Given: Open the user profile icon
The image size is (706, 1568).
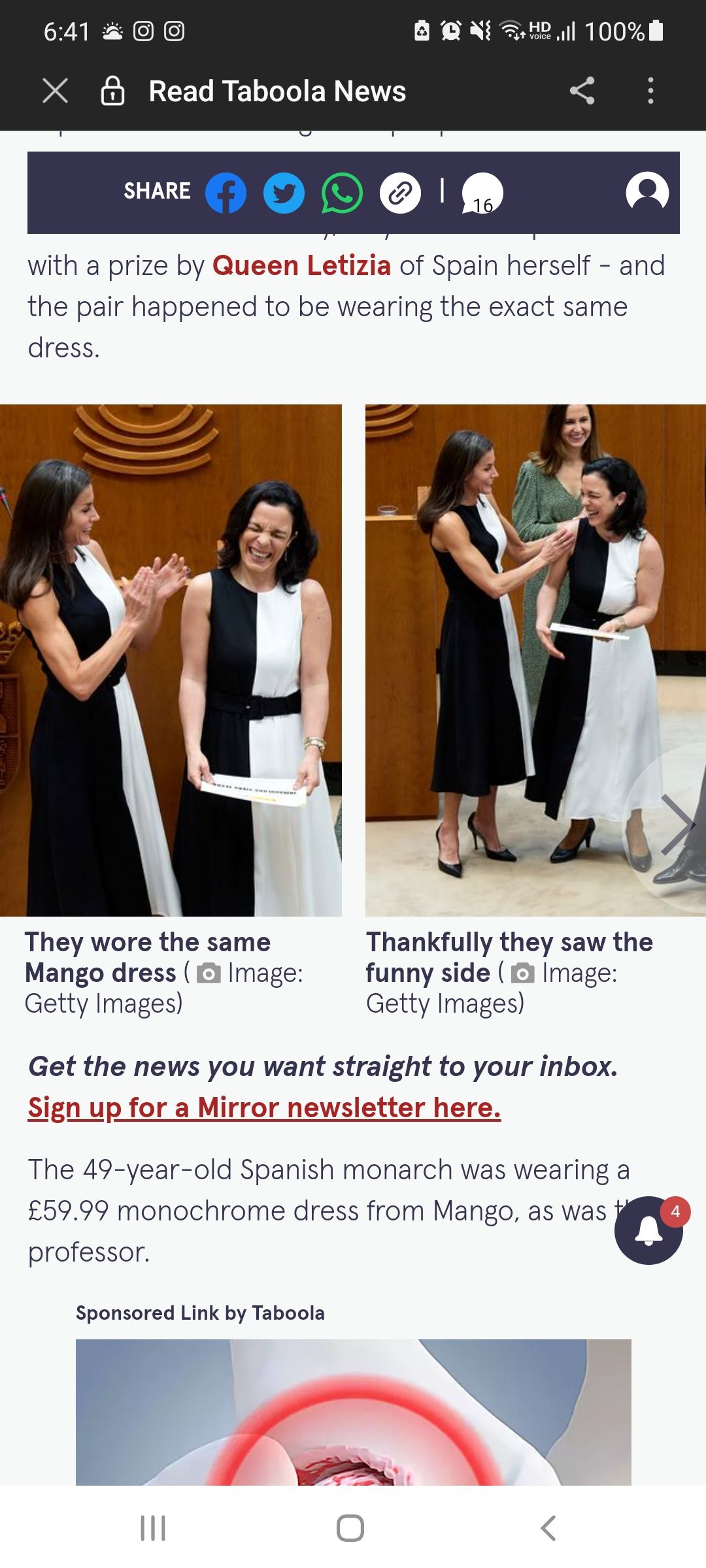Looking at the screenshot, I should (647, 192).
